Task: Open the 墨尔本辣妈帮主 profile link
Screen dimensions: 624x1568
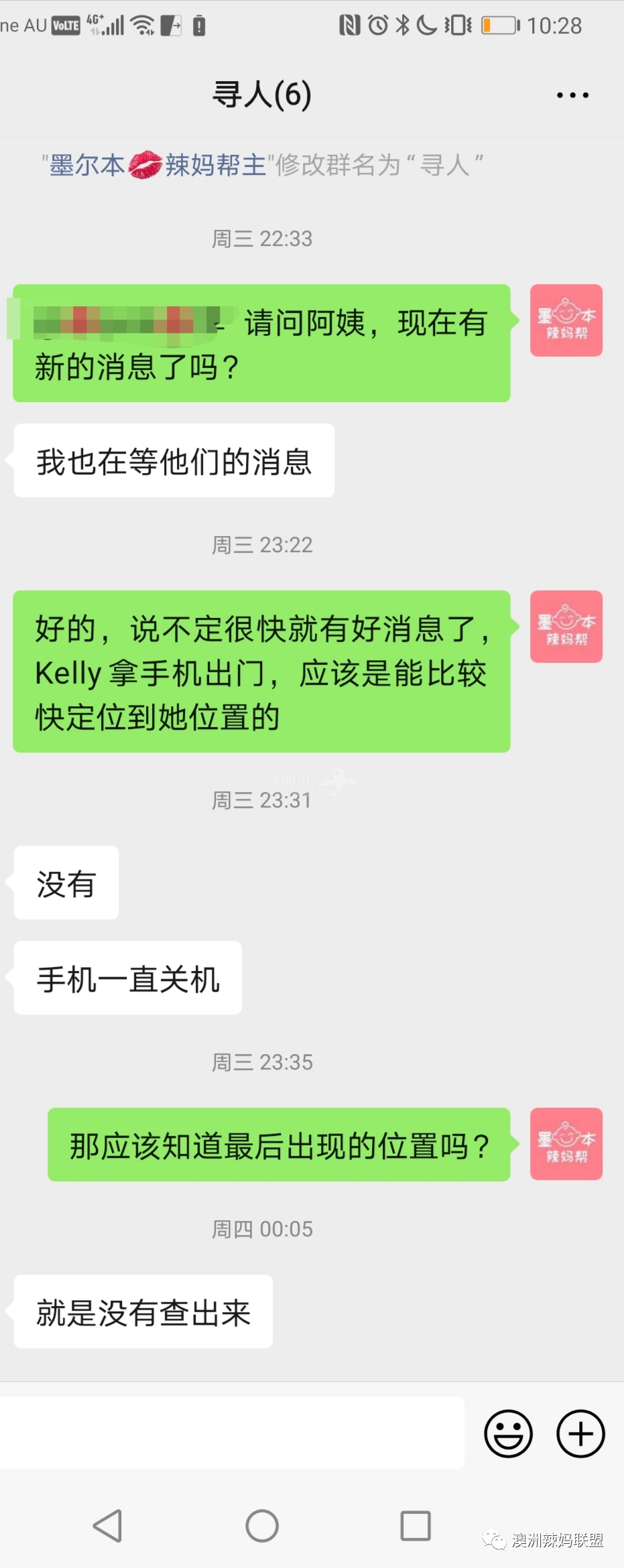Action: click(x=158, y=165)
